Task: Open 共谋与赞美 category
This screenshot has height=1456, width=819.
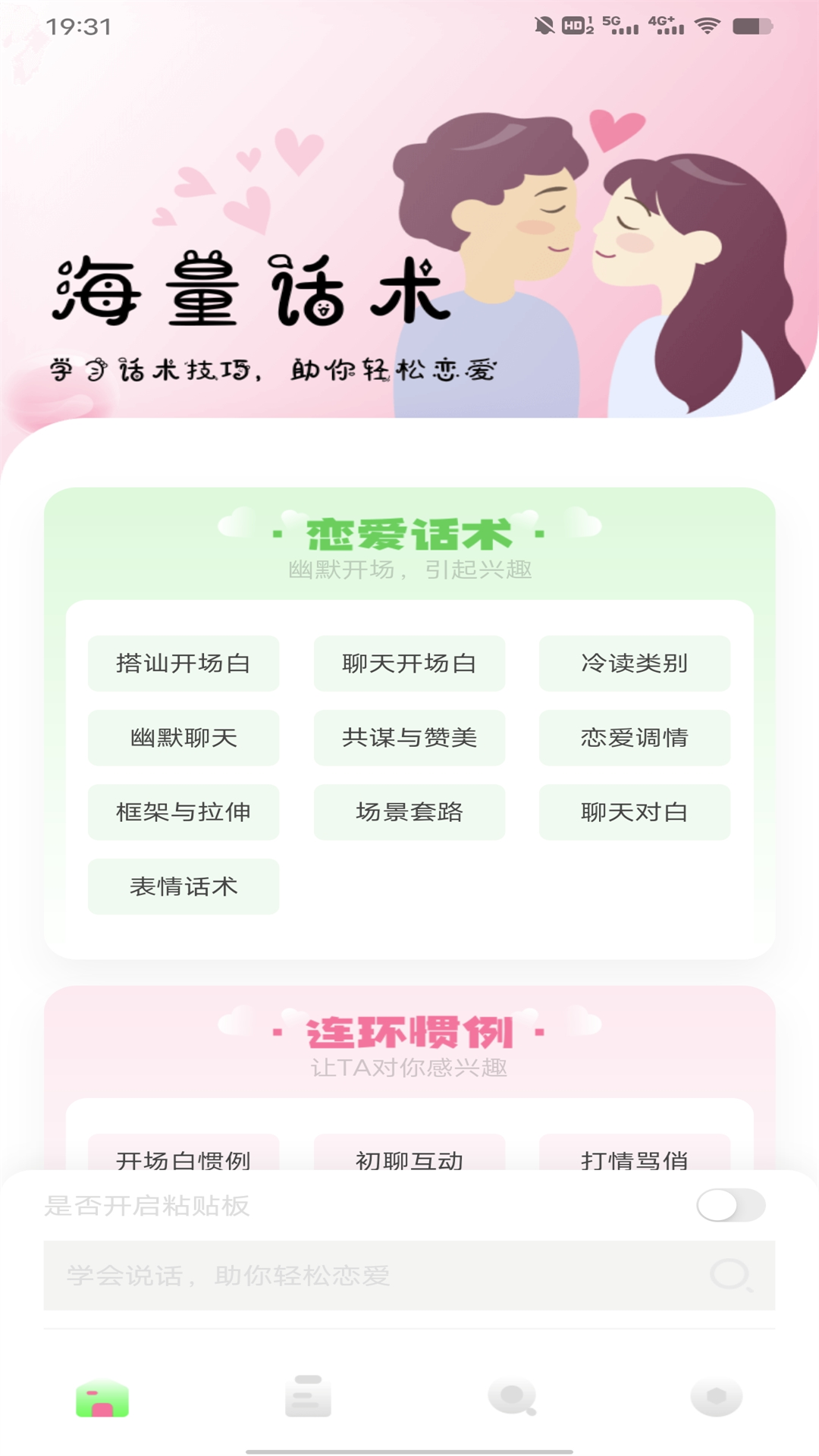Action: tap(409, 738)
